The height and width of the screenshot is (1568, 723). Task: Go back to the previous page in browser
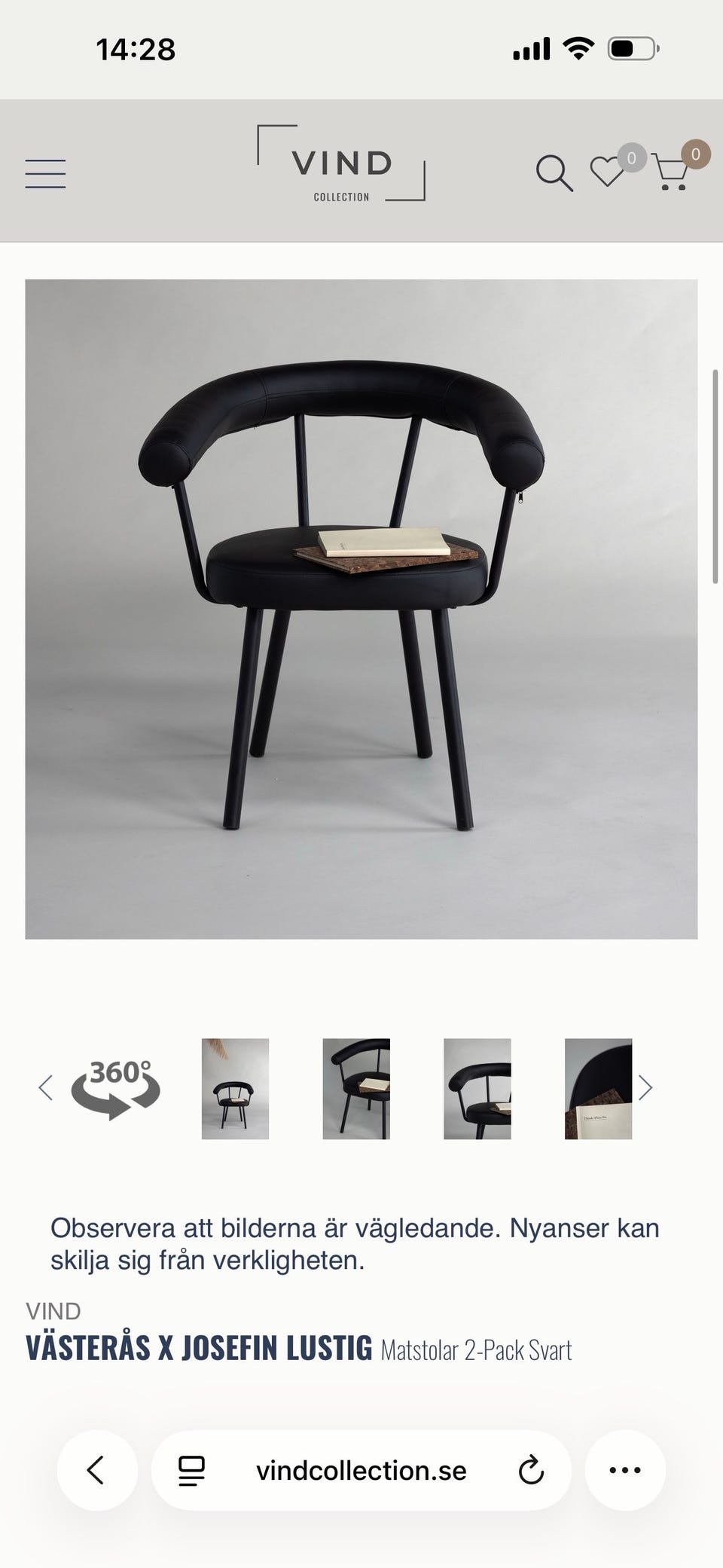(x=96, y=1470)
